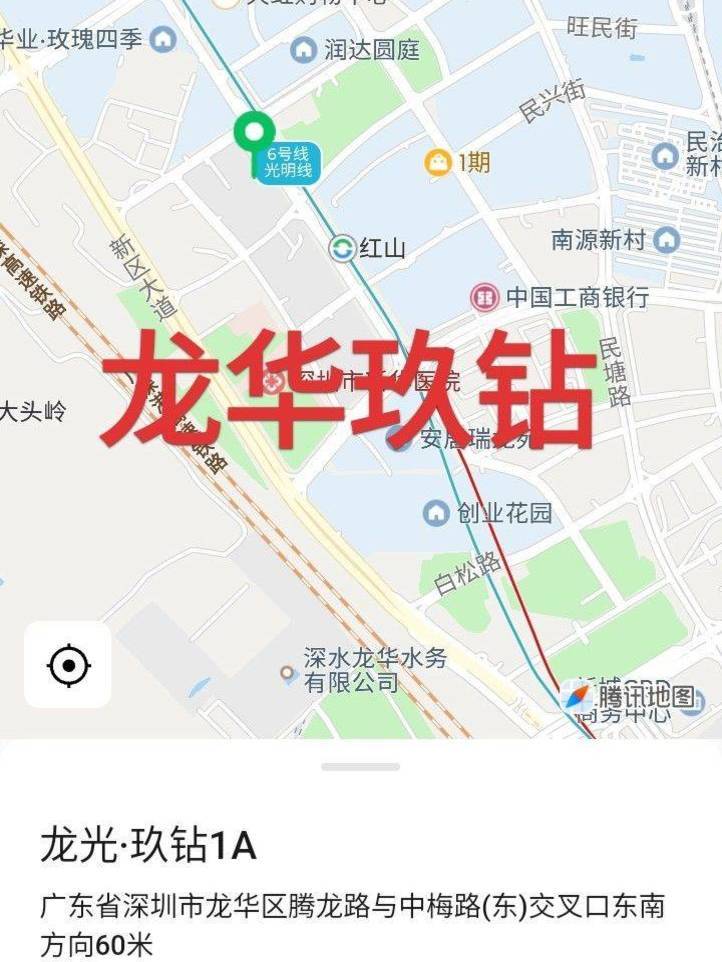Select the 创业花园 map marker
722x962 pixels.
(436, 514)
